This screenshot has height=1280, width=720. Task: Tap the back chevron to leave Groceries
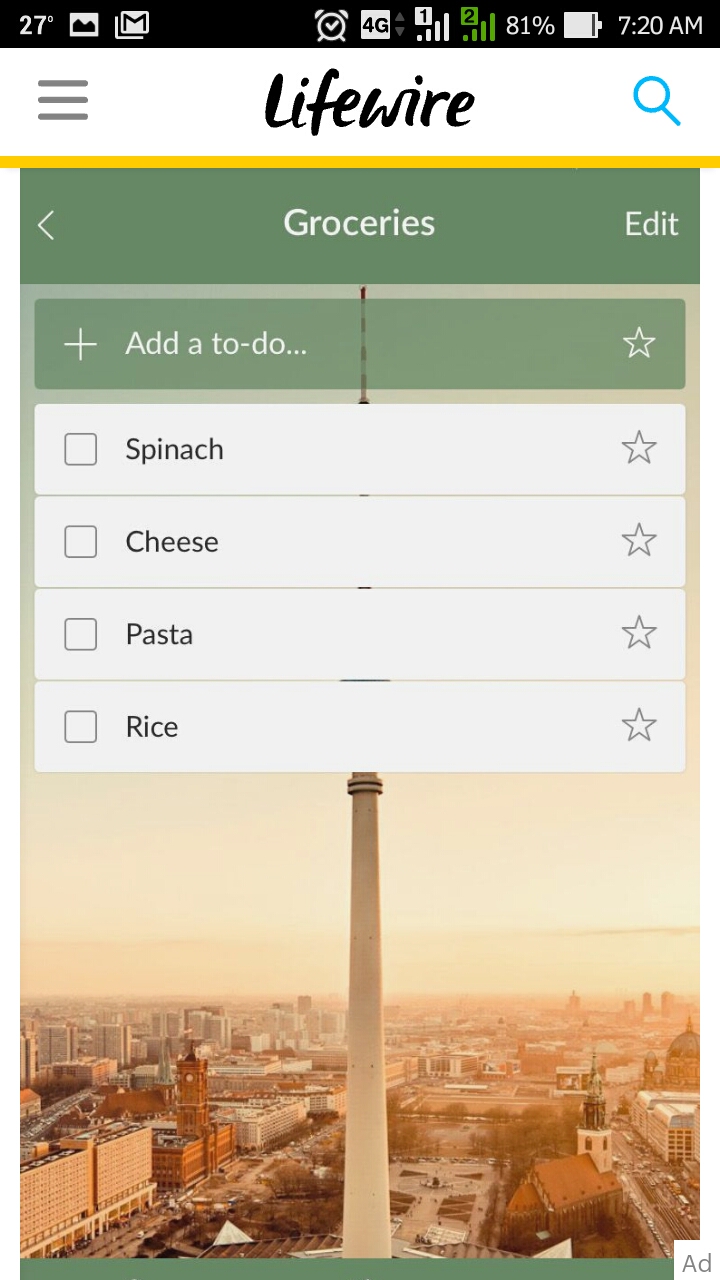pos(45,225)
